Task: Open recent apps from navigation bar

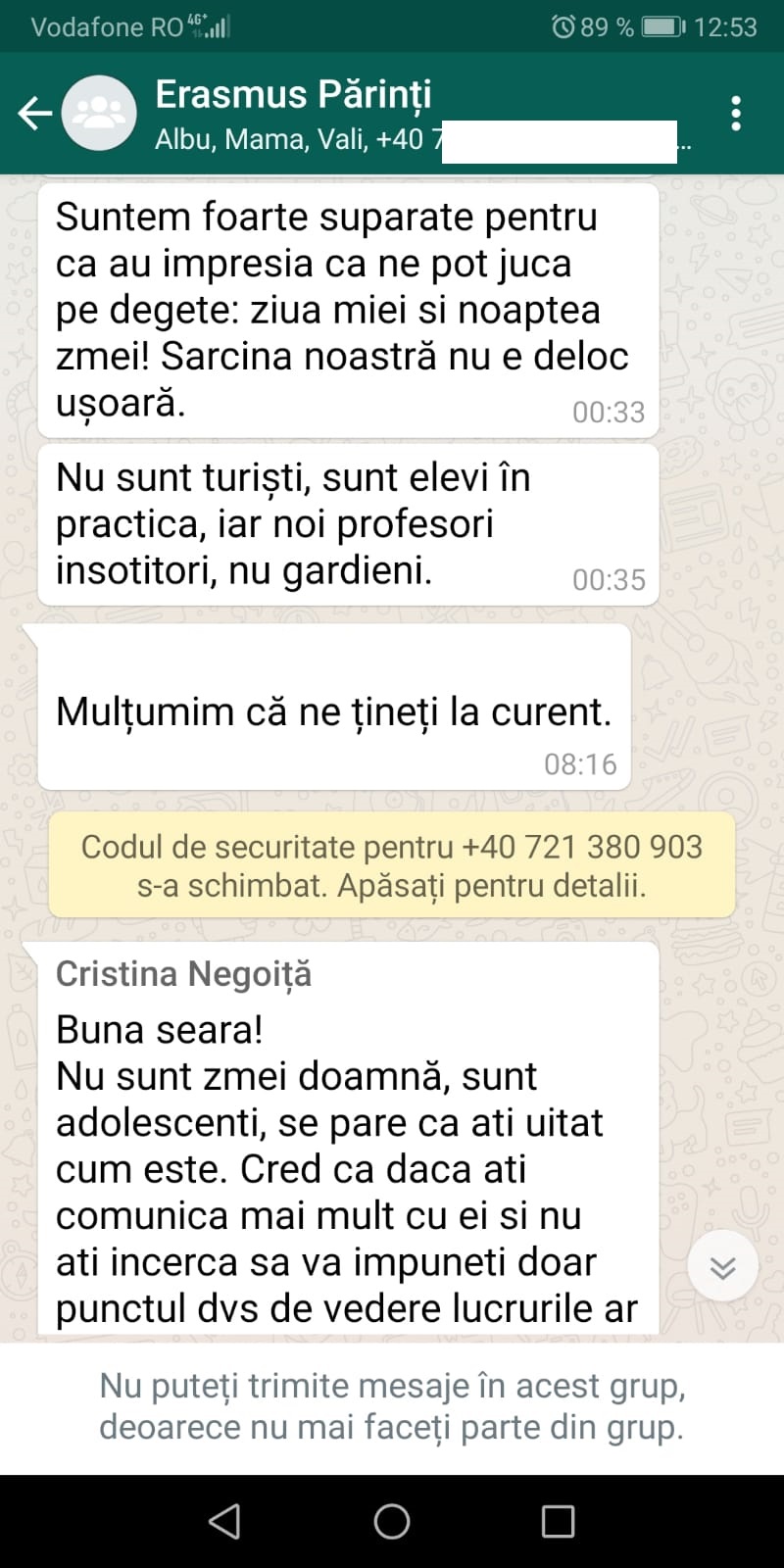Action: coord(558,1521)
